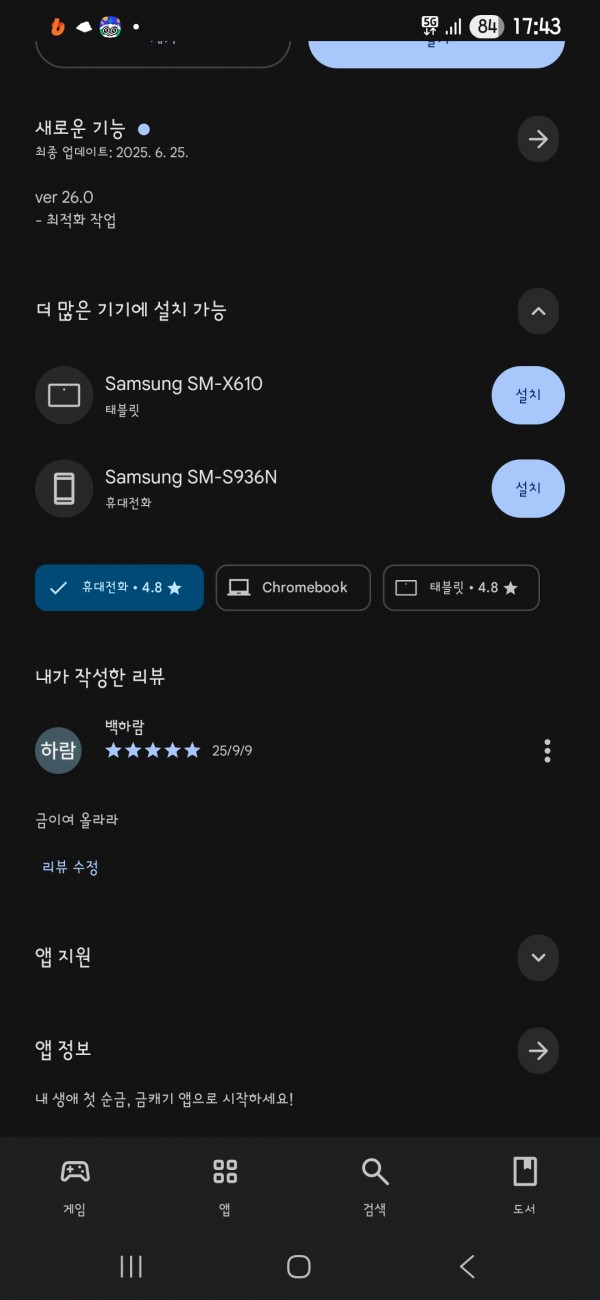The width and height of the screenshot is (600, 1300).
Task: Go back with system back button
Action: click(x=467, y=1267)
